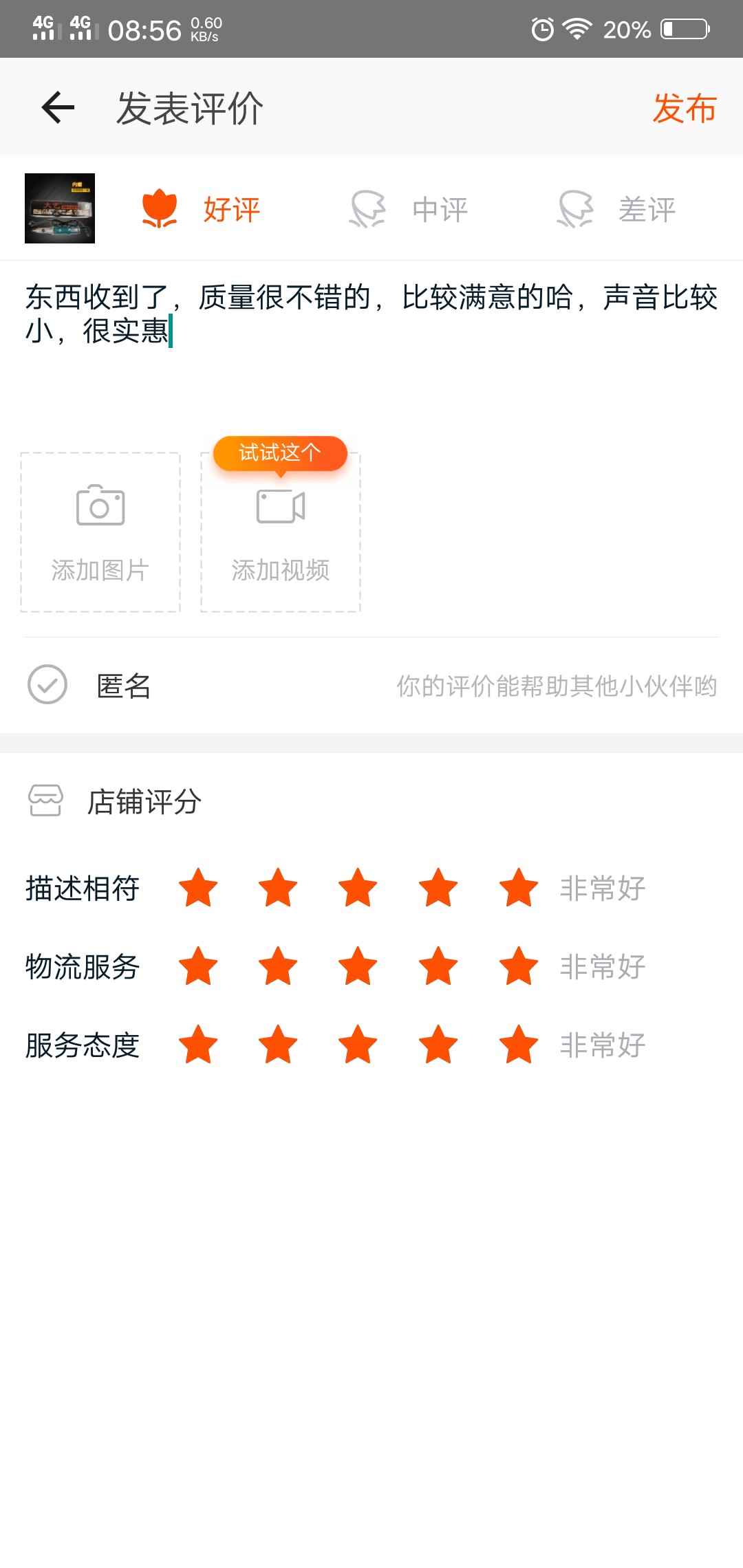Screen dimensions: 743x1568
Task: Set 物流服务 rating to three stars
Action: coord(358,966)
